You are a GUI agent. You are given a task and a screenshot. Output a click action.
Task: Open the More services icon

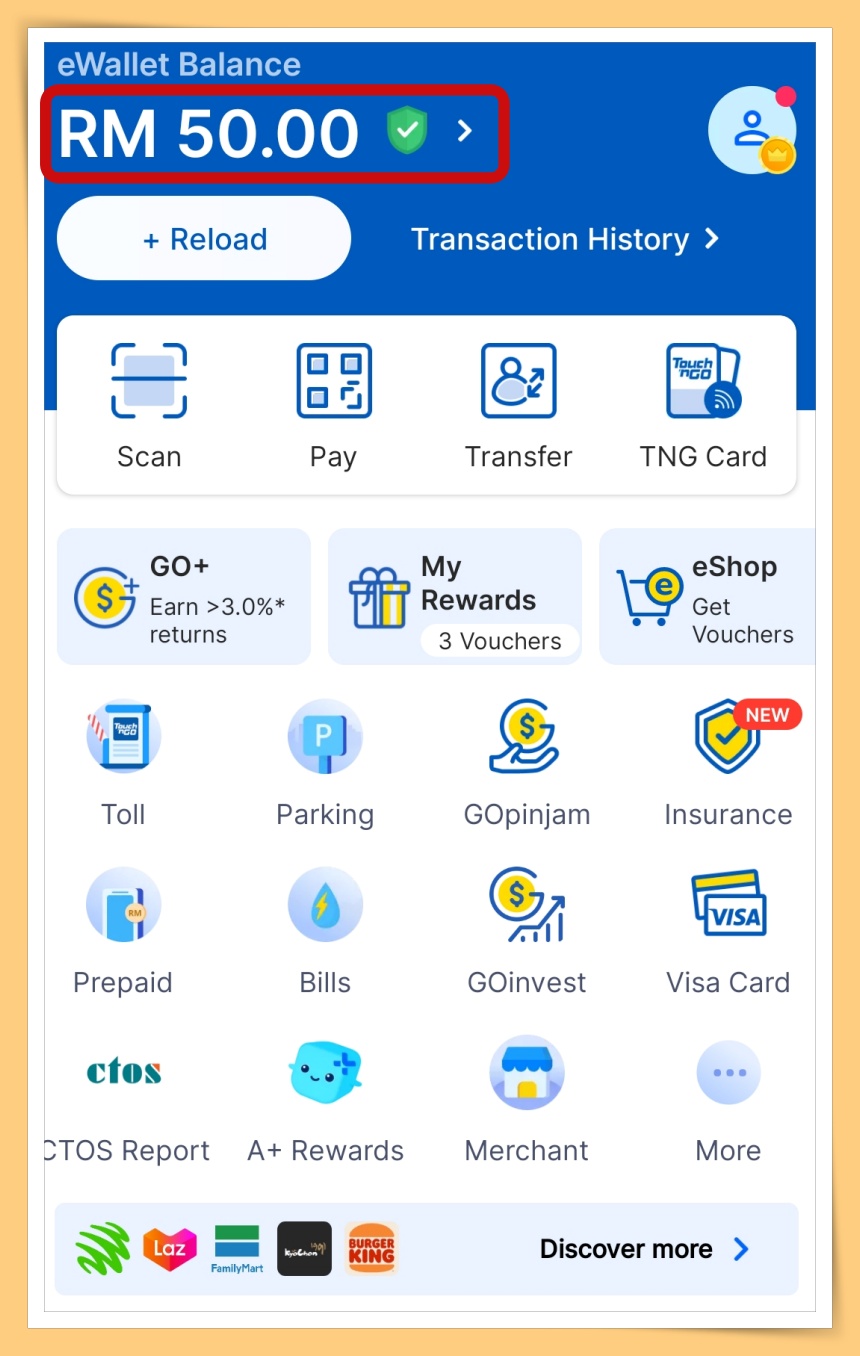(728, 1072)
